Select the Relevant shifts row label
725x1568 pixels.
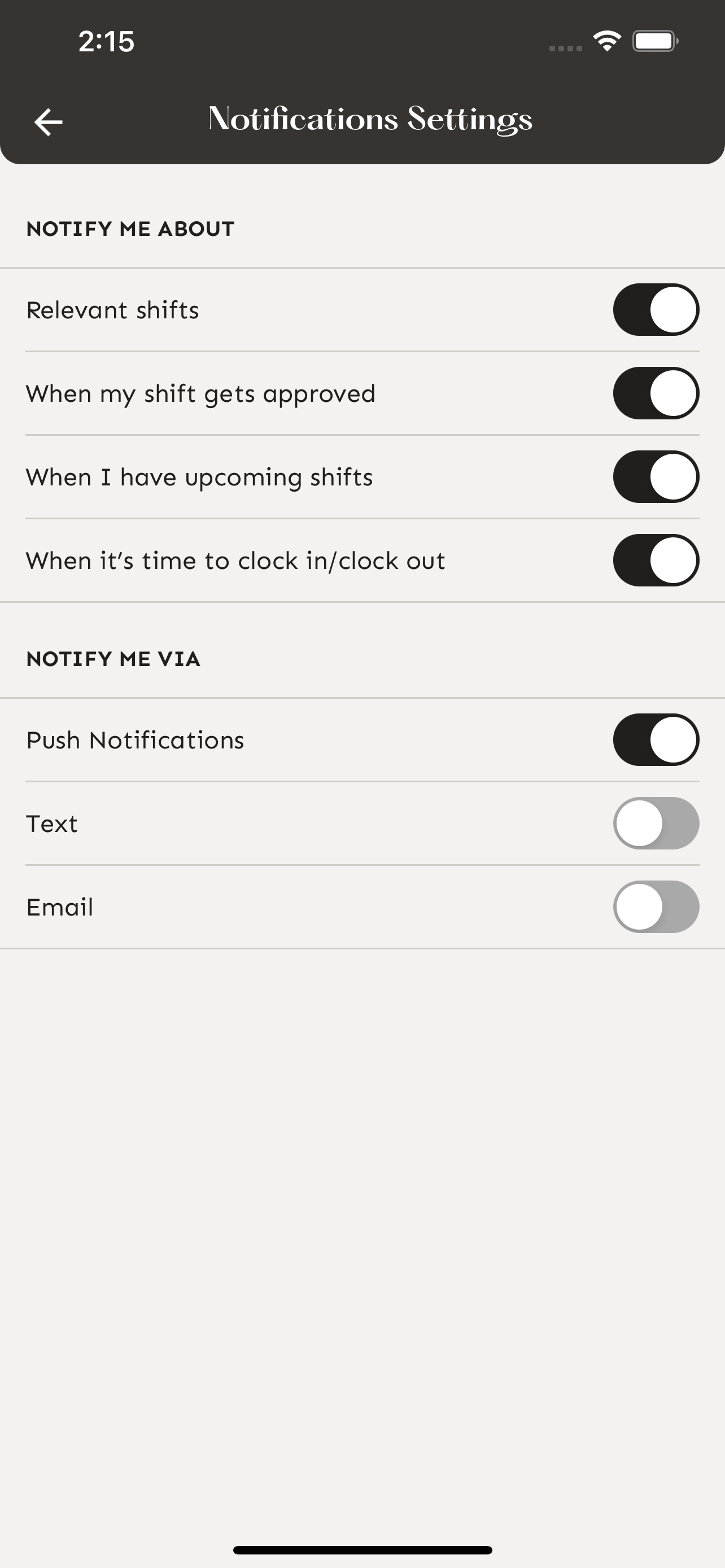tap(112, 309)
